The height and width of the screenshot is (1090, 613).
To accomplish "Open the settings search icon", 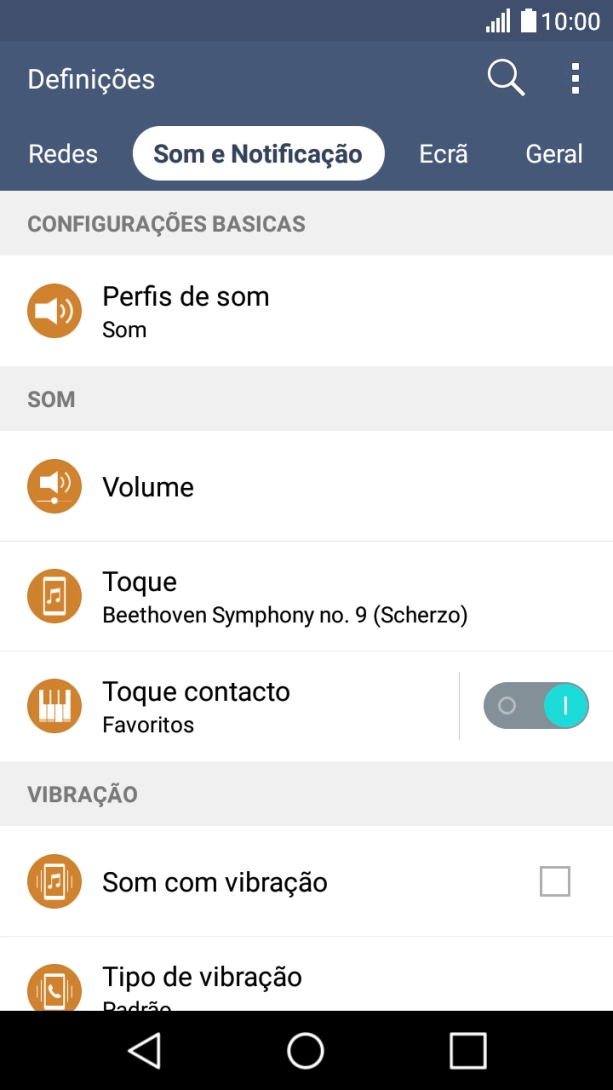I will (x=506, y=78).
